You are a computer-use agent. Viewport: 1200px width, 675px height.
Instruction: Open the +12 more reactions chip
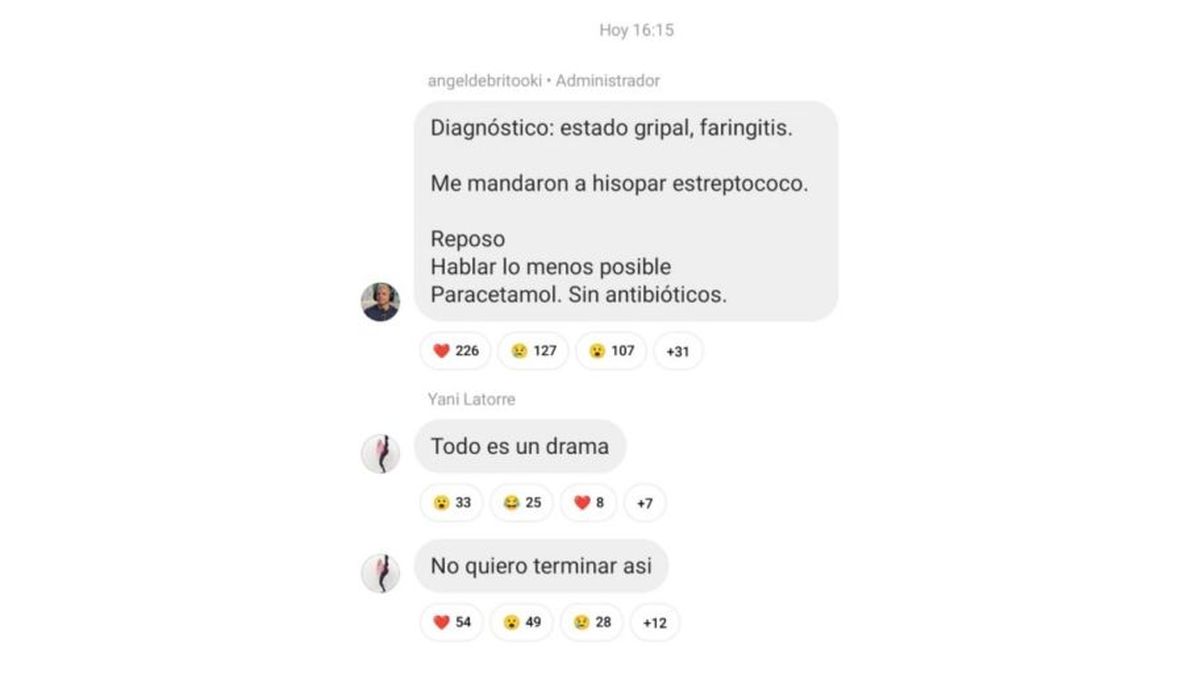coord(654,622)
